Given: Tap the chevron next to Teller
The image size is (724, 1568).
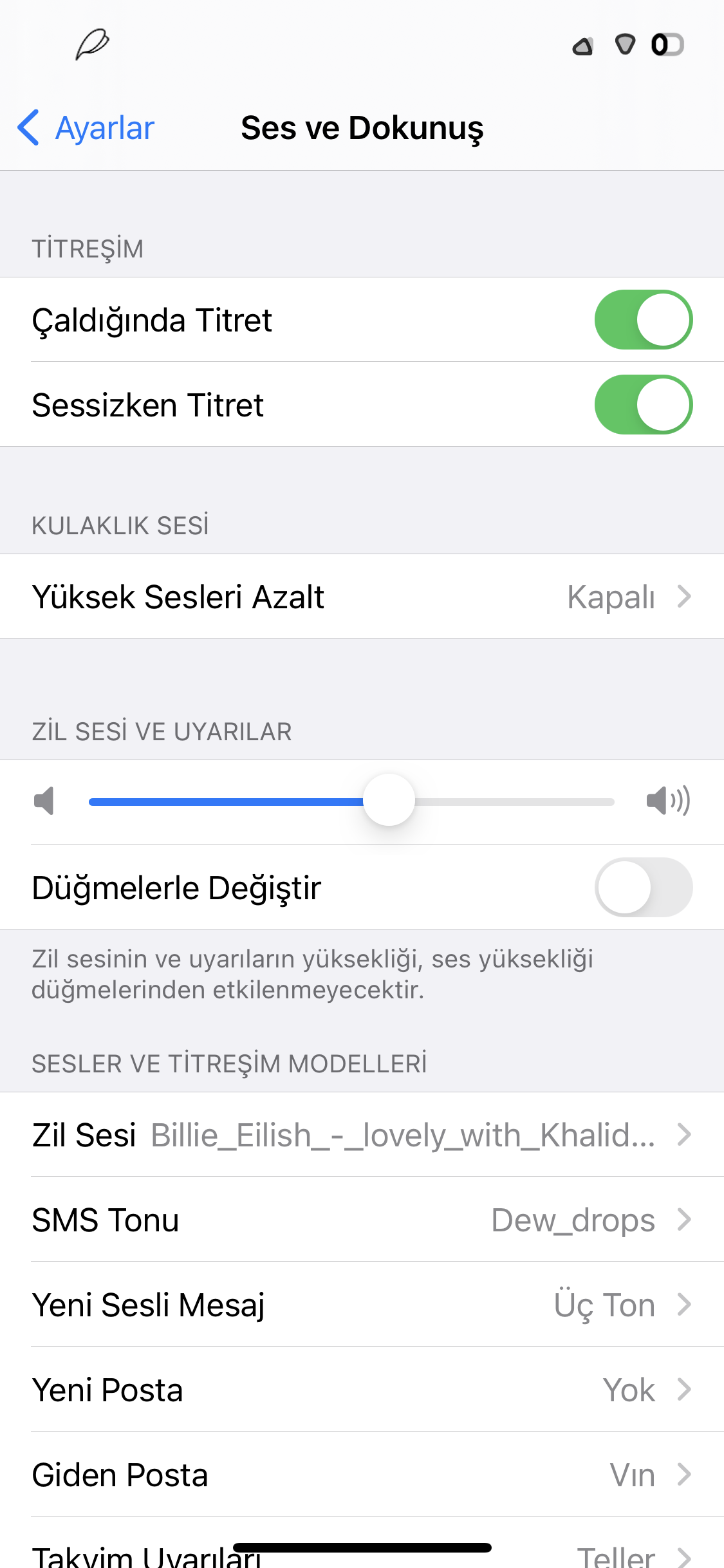Looking at the screenshot, I should pos(683,1558).
